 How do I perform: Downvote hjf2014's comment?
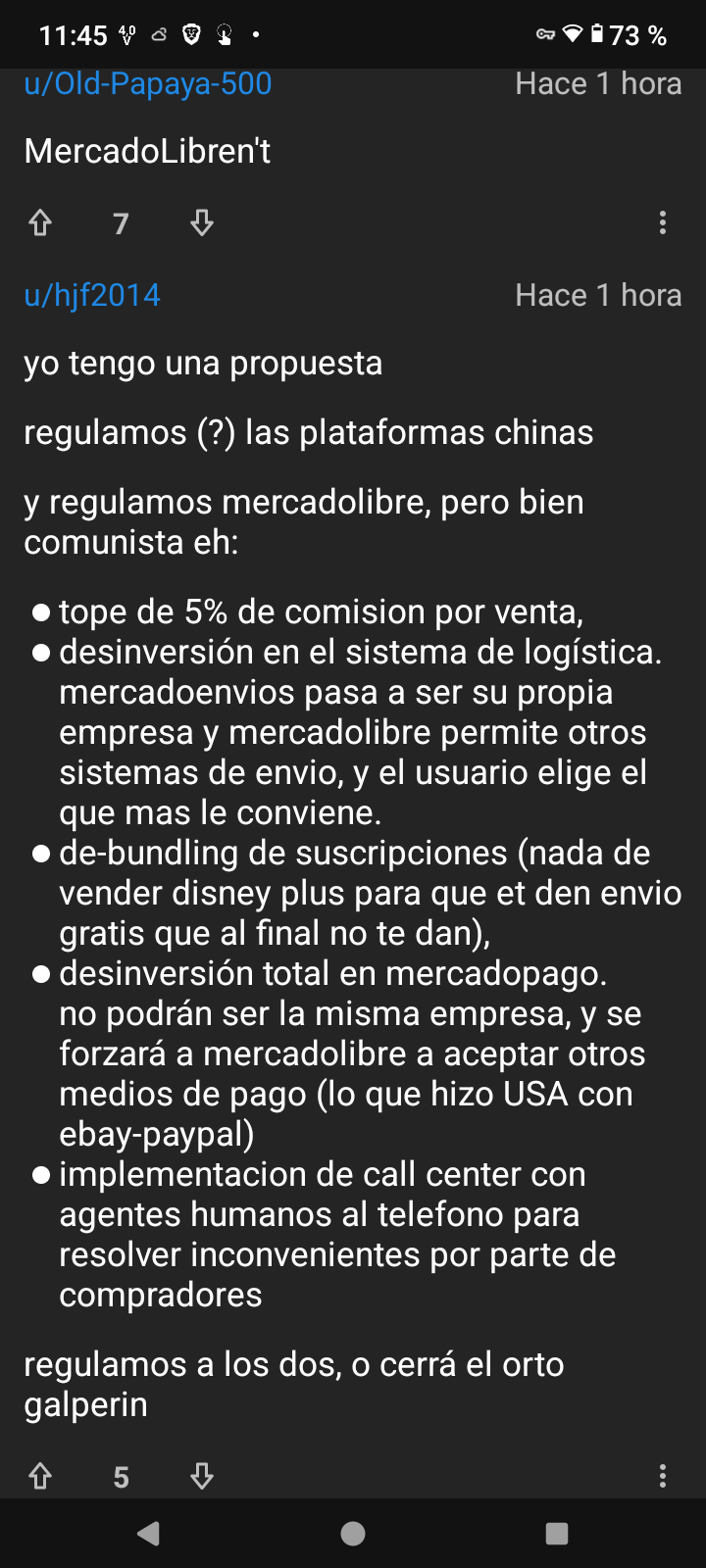coord(202,1476)
